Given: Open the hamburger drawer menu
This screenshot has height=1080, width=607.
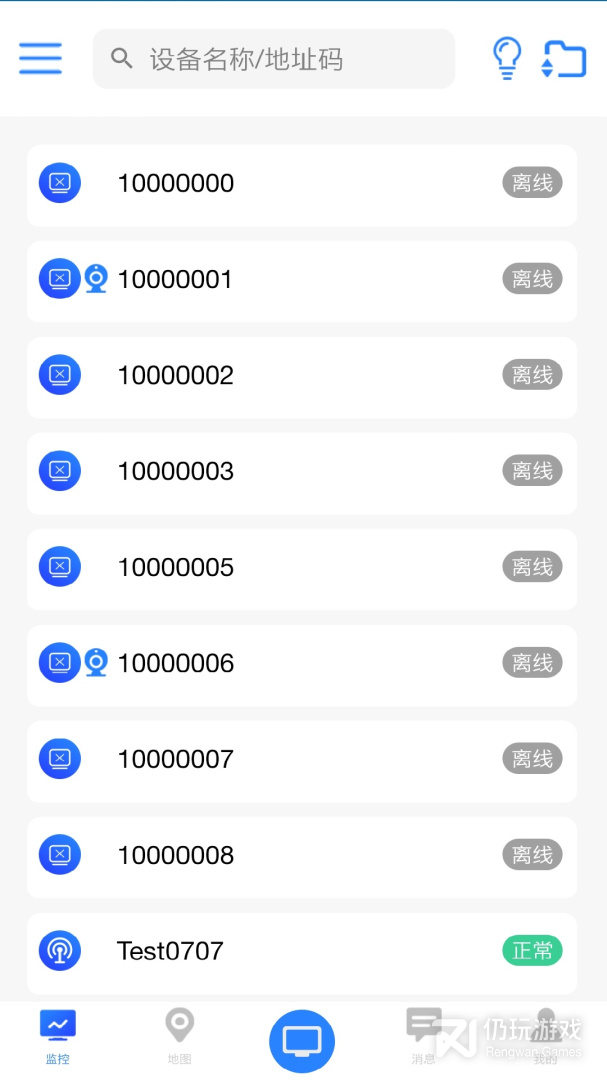Looking at the screenshot, I should tap(40, 58).
